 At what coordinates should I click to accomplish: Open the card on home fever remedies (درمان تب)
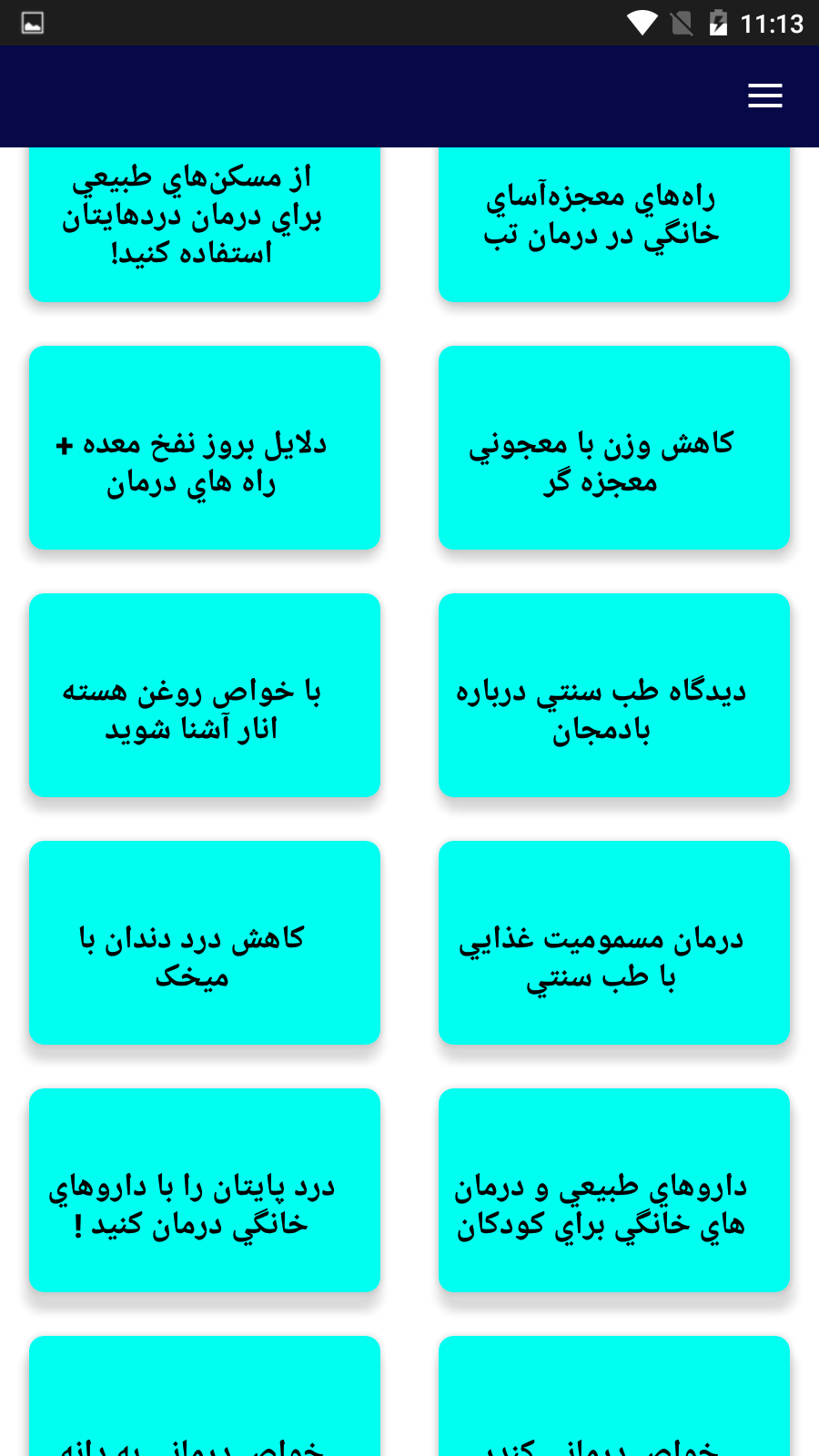(x=613, y=218)
